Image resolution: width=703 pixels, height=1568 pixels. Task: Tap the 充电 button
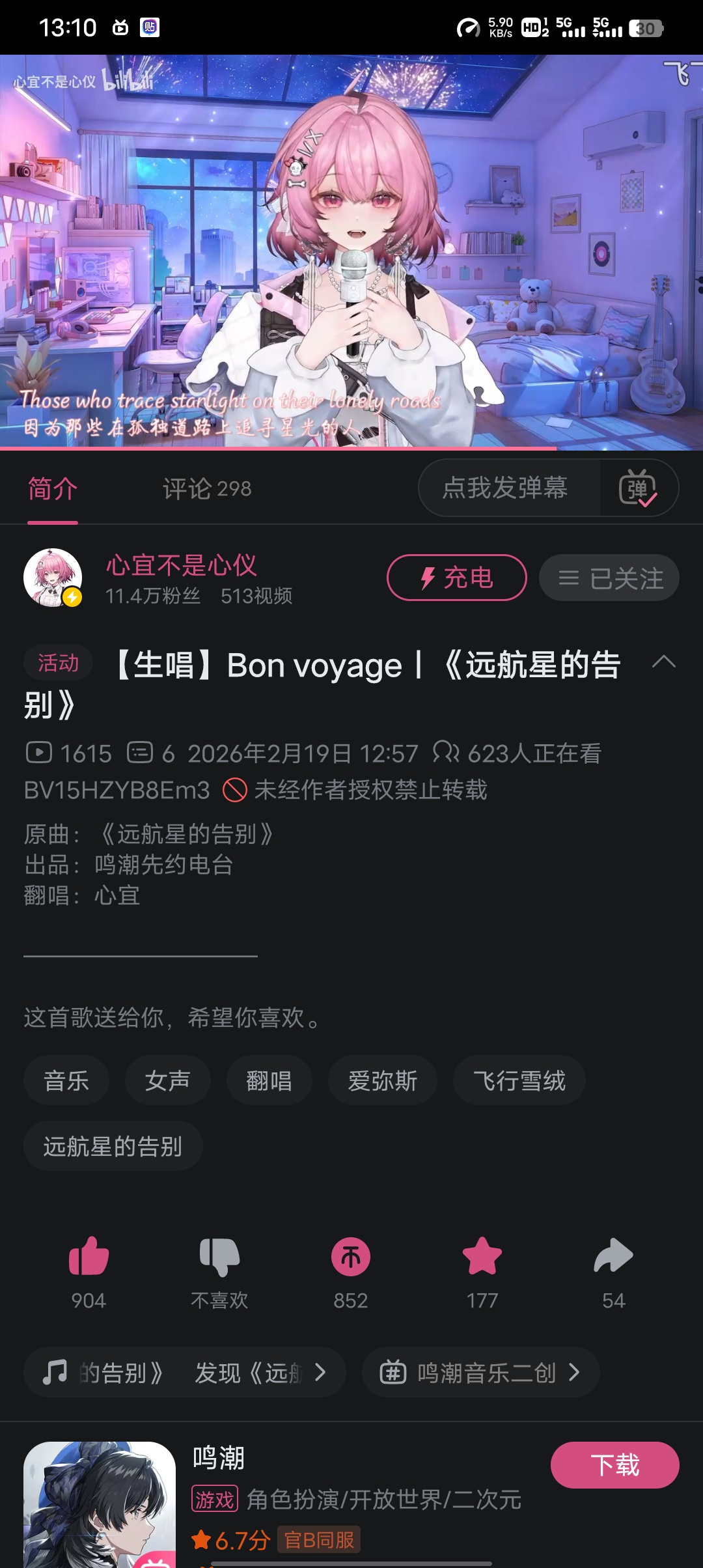pos(456,578)
